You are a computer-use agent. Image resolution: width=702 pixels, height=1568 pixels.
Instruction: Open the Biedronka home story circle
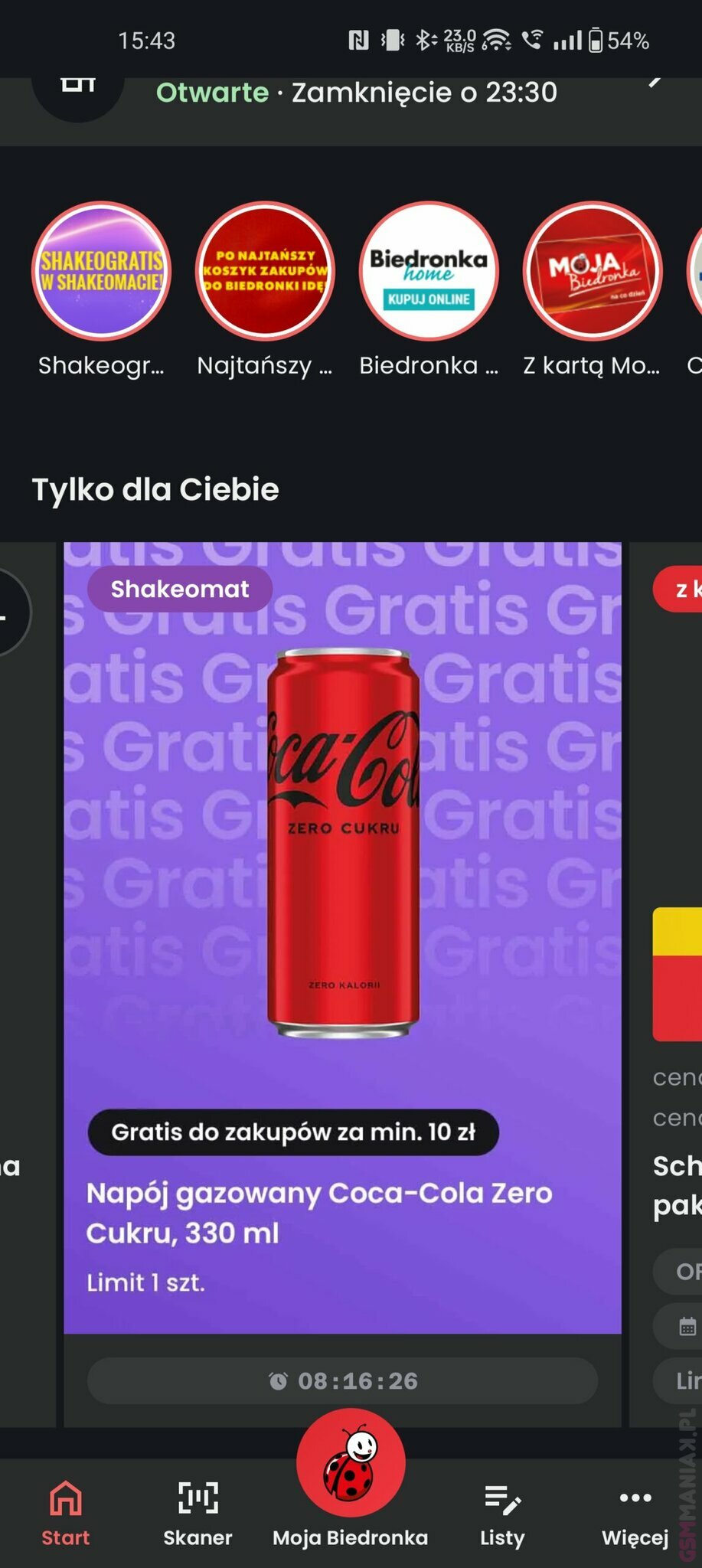(429, 271)
